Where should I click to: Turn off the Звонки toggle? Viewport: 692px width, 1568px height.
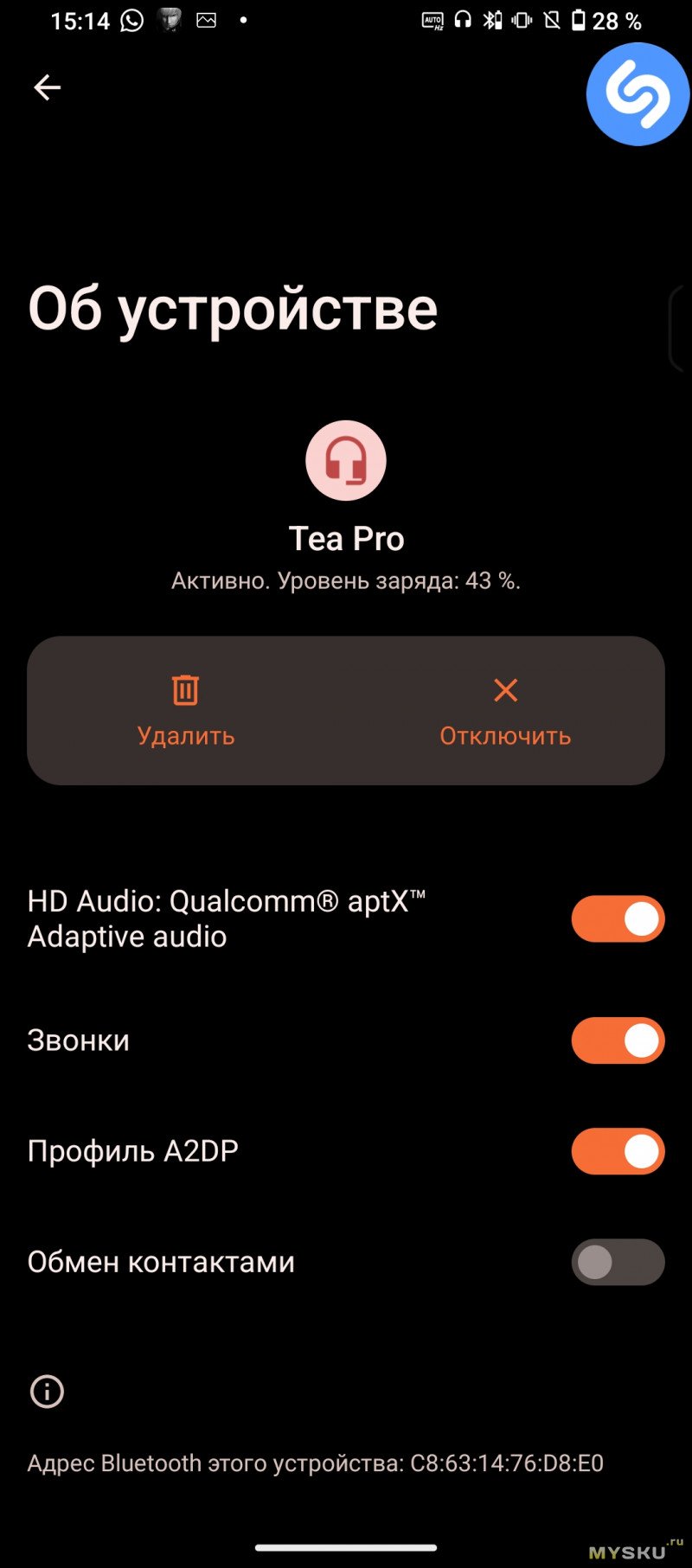618,1040
